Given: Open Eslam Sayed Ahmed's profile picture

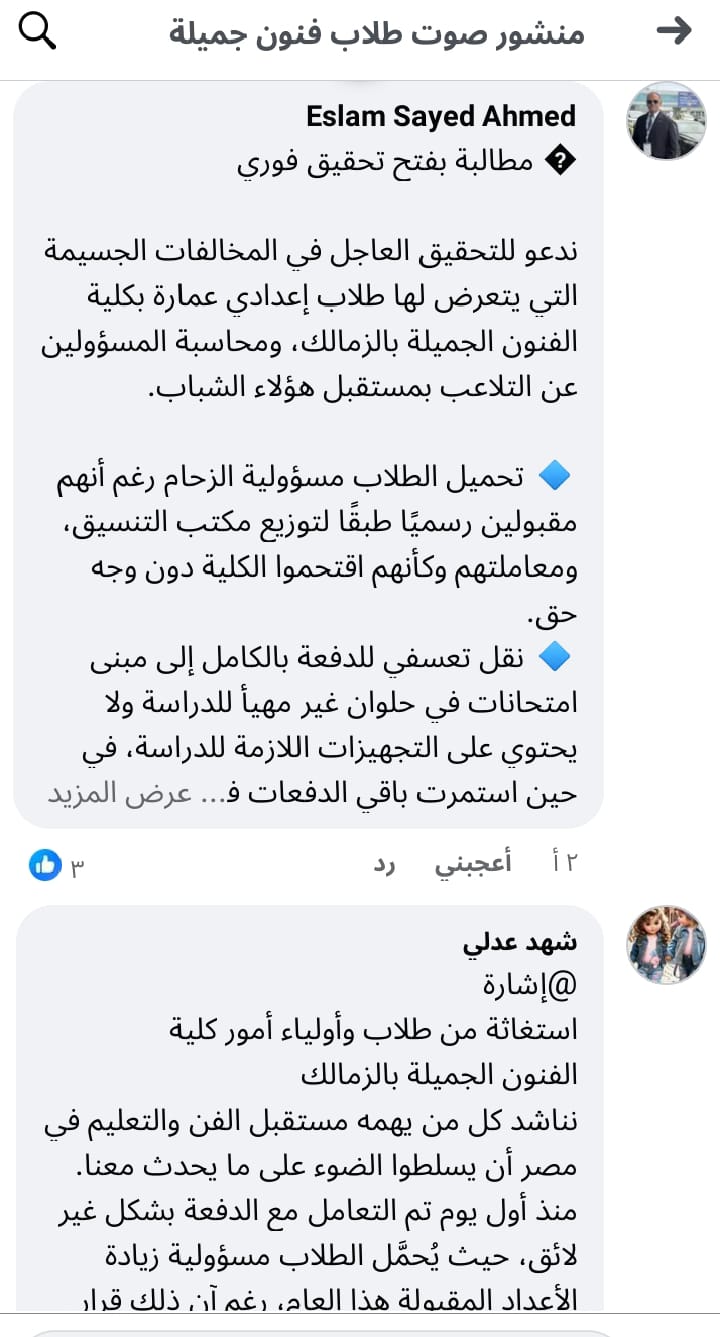Looking at the screenshot, I should pos(666,121).
